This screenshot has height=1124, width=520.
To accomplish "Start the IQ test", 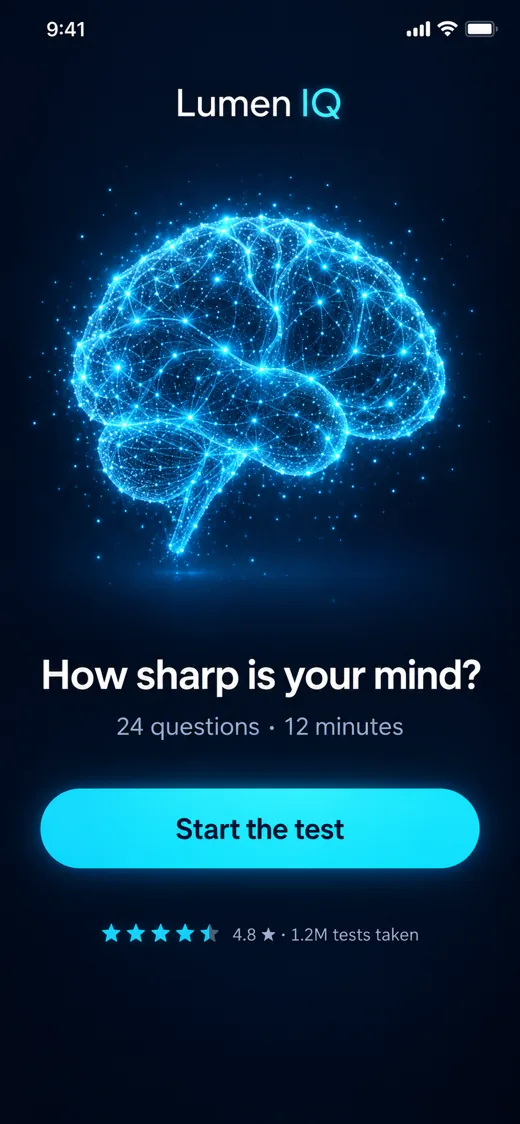I will coord(260,829).
